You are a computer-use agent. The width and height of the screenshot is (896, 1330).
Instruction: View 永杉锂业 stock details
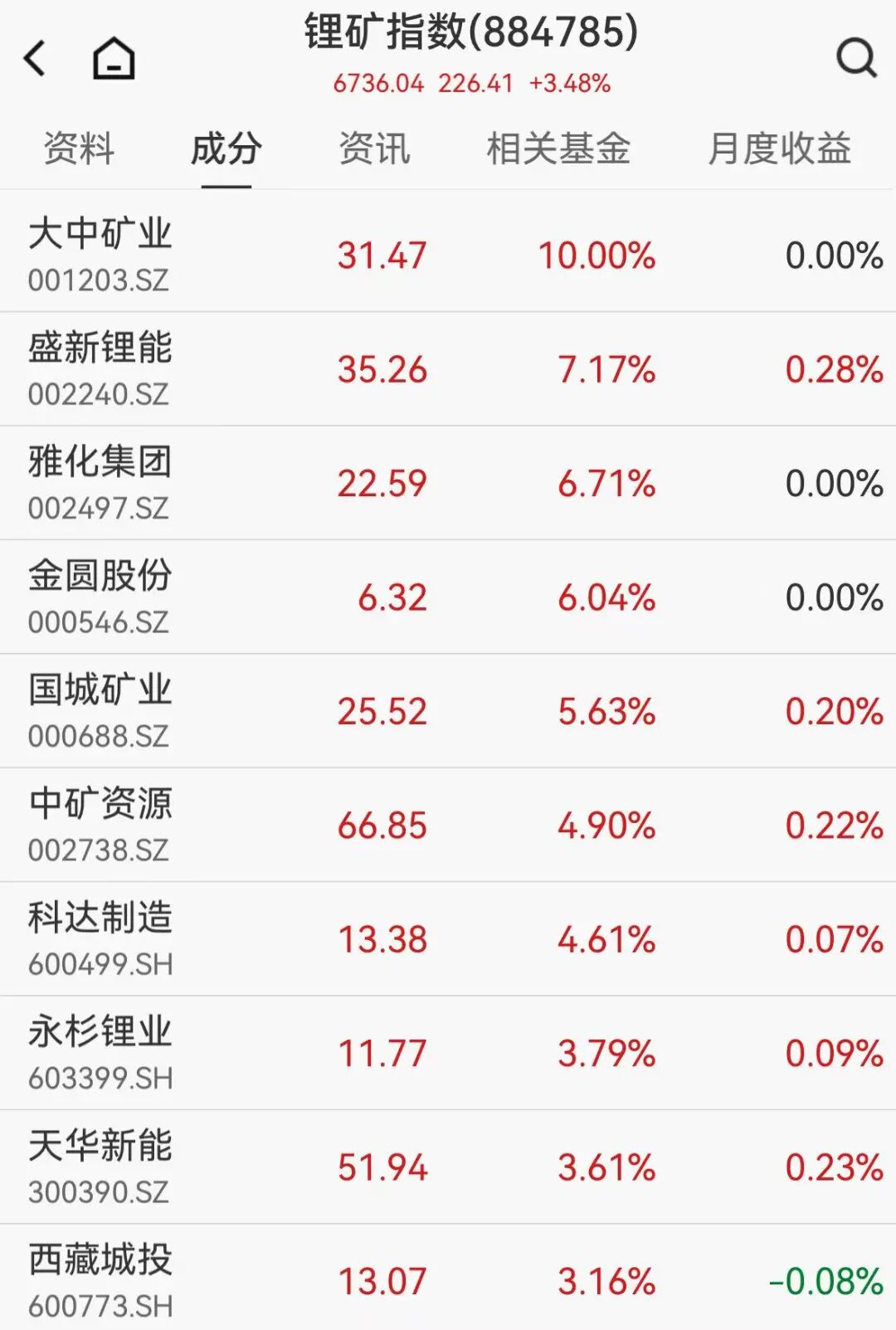point(448,1053)
